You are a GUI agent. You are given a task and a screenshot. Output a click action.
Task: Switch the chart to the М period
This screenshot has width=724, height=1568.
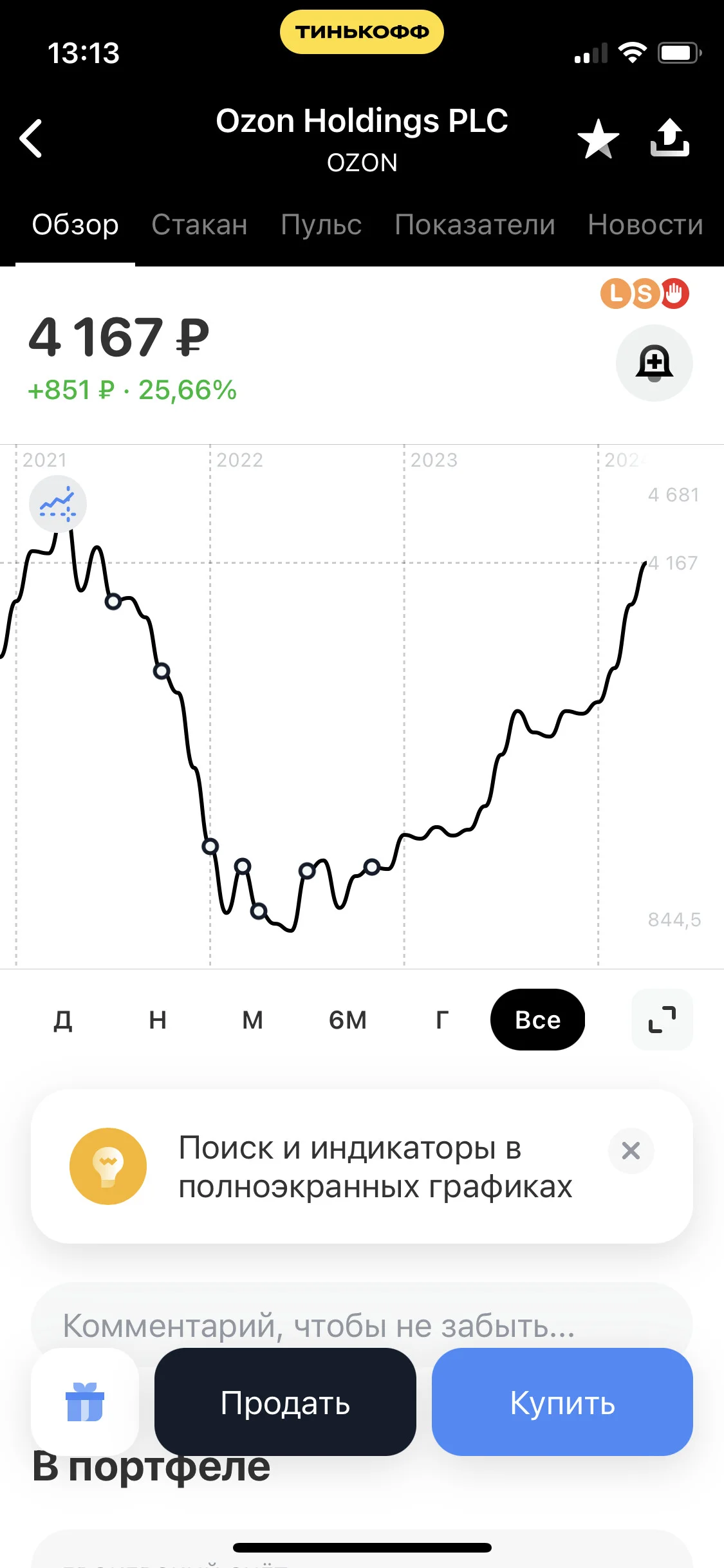[x=252, y=1020]
